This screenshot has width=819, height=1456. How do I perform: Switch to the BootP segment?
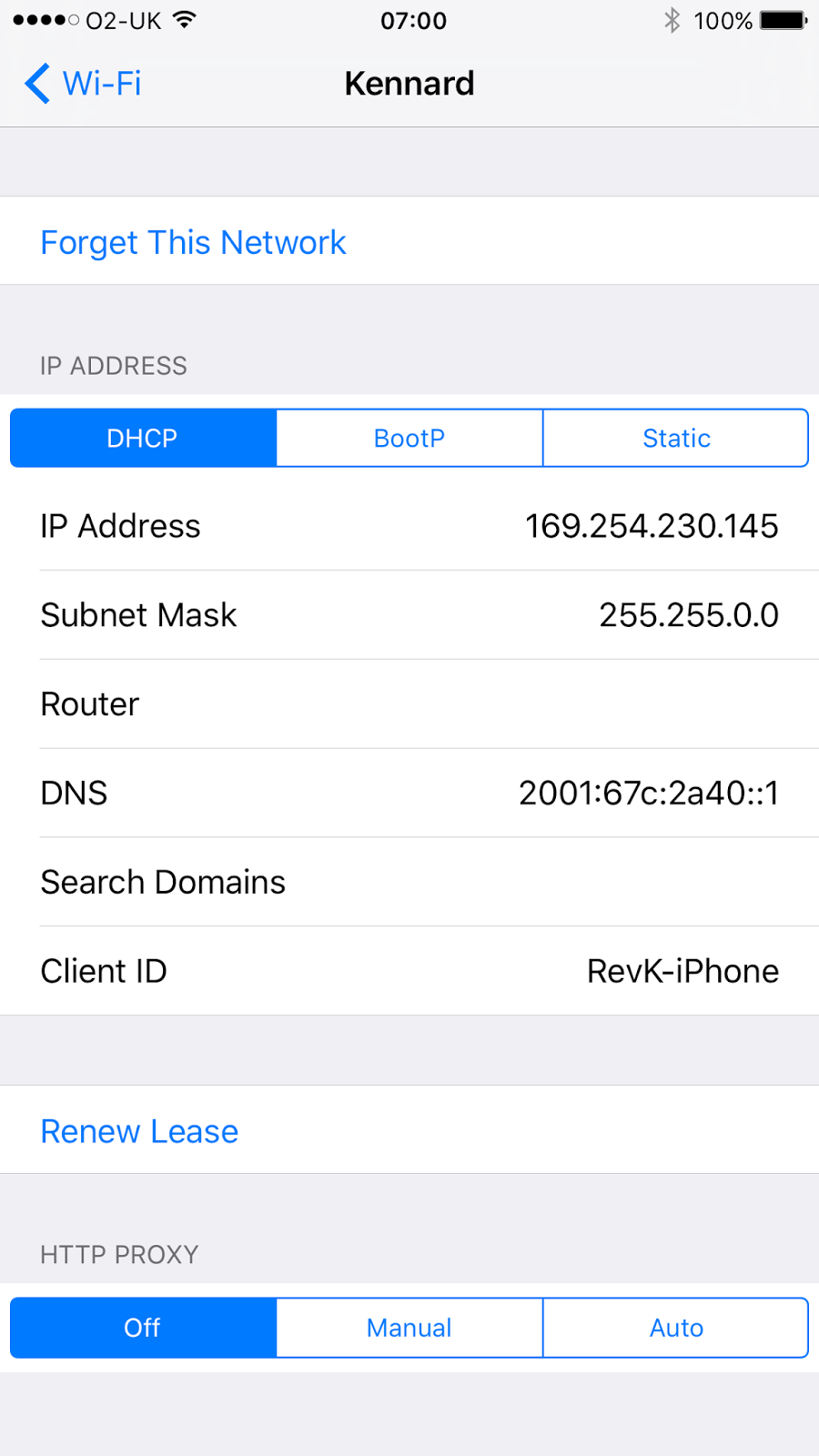409,438
